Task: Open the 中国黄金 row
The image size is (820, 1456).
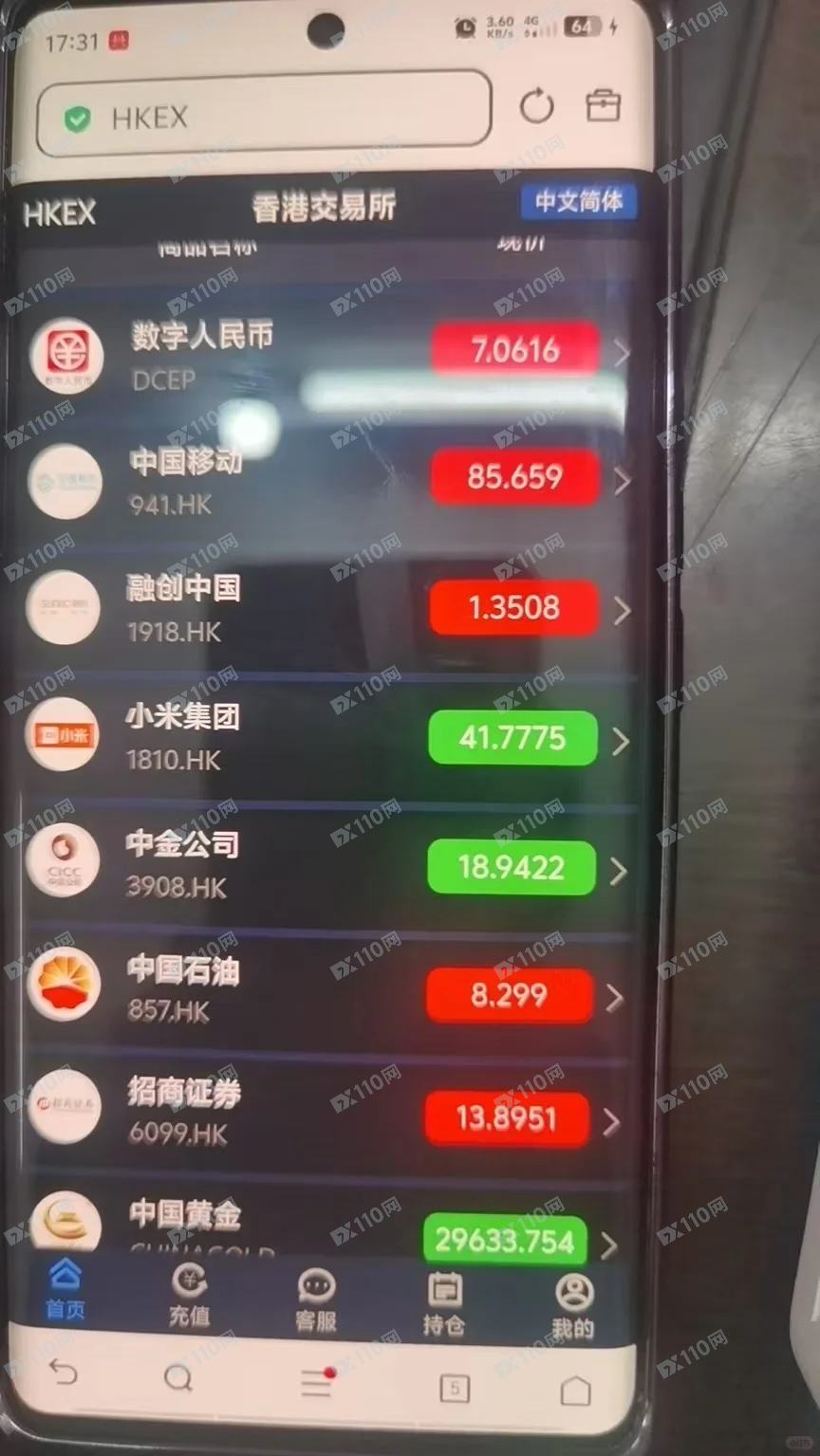Action: pyautogui.click(x=323, y=1224)
